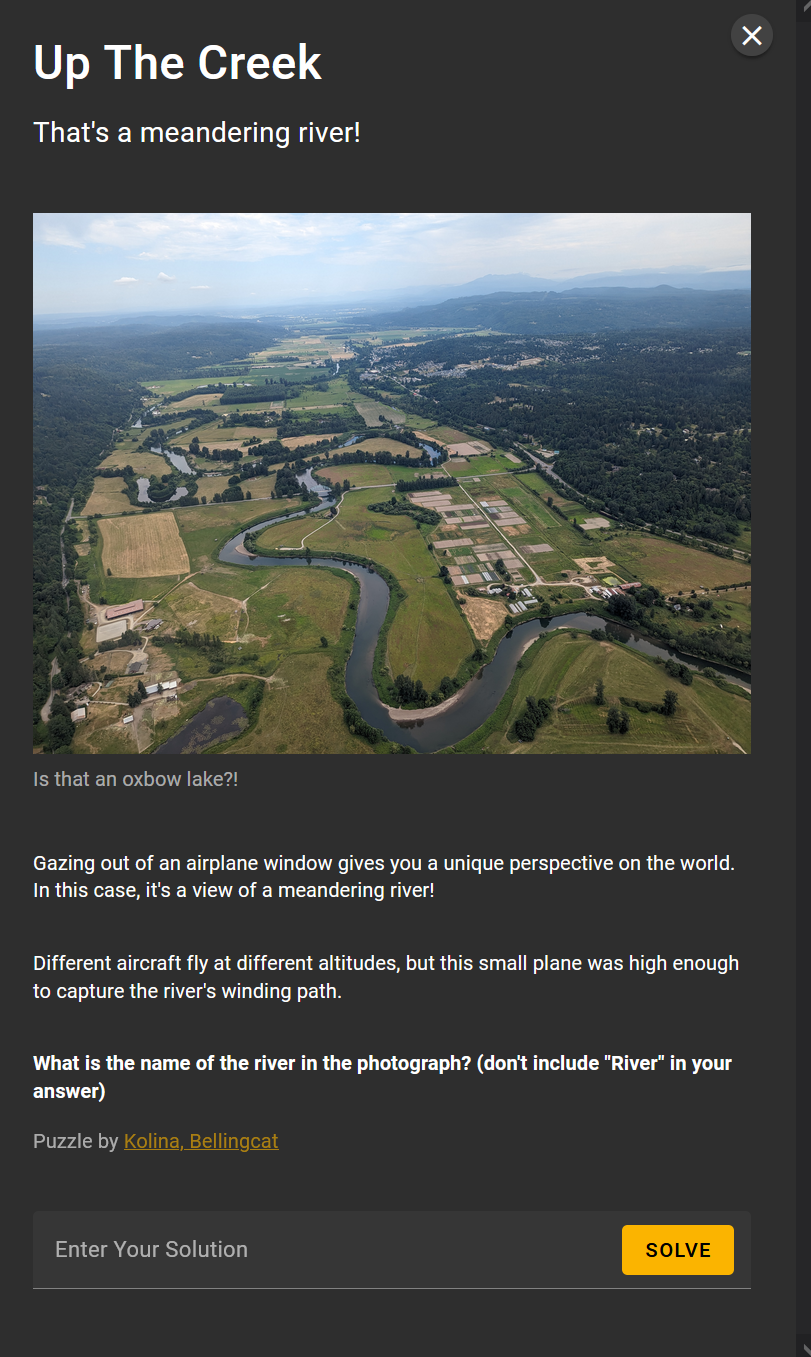Viewport: 811px width, 1357px height.
Task: Click the 'Puzzle by' credit line
Action: [x=75, y=1140]
